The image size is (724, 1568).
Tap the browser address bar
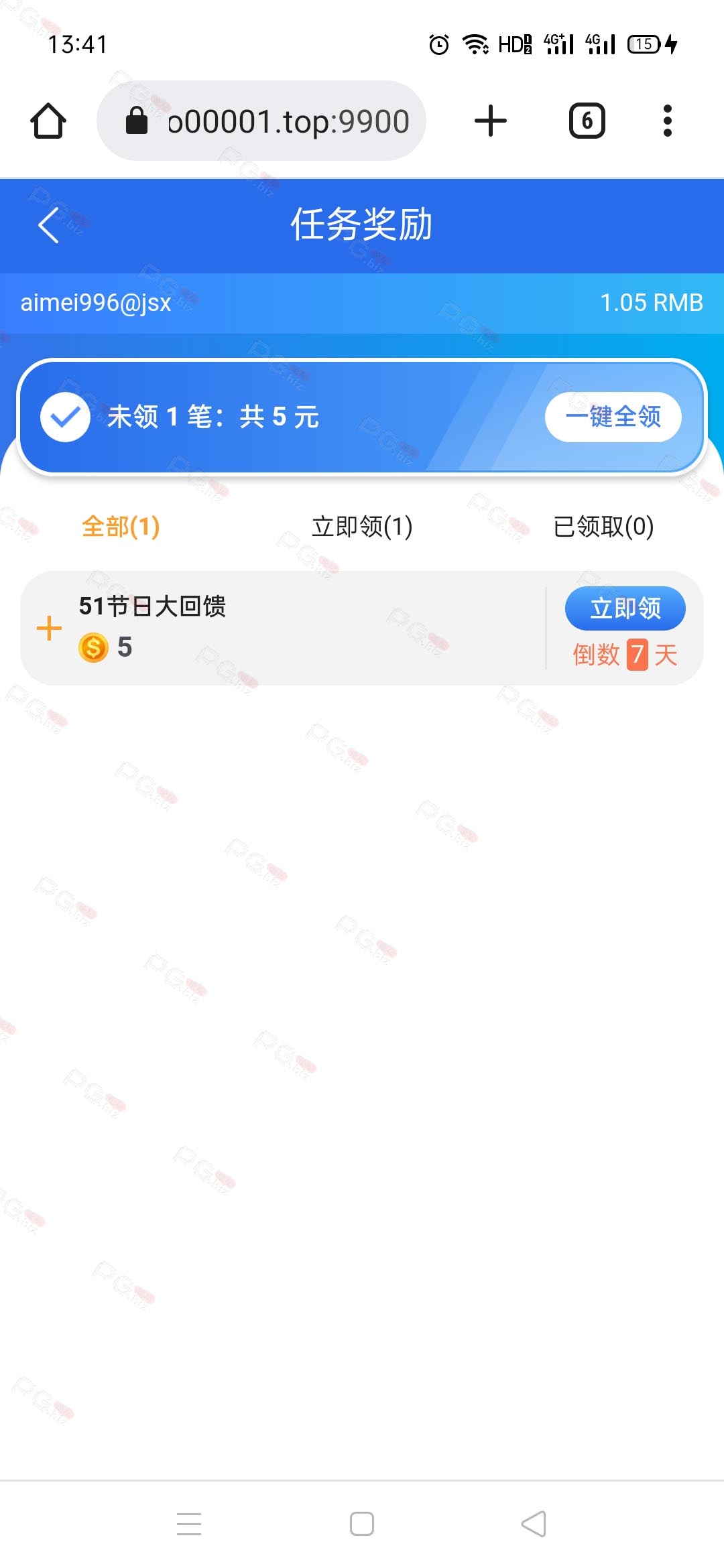point(261,121)
